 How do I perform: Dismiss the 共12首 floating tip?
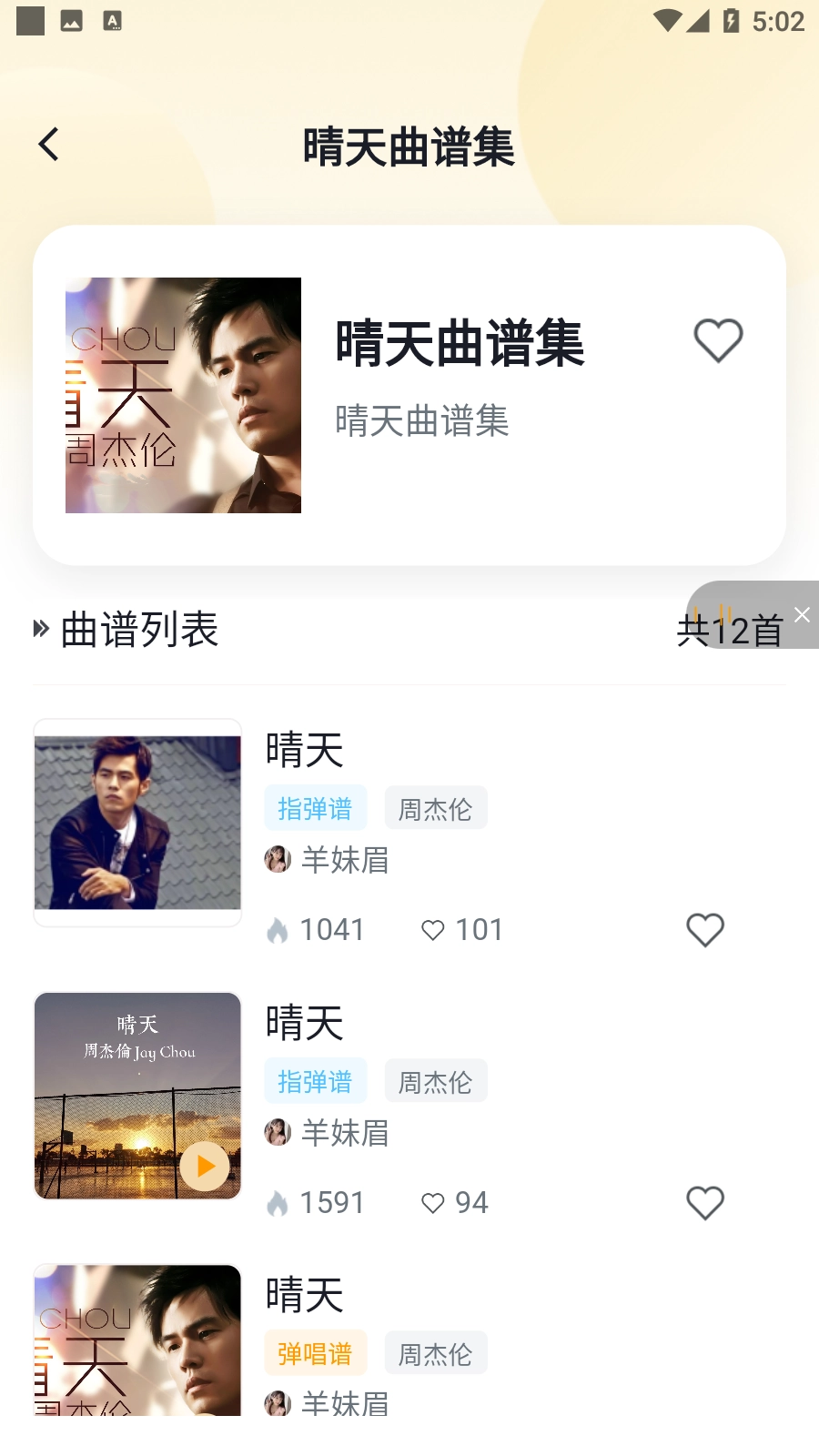click(802, 615)
